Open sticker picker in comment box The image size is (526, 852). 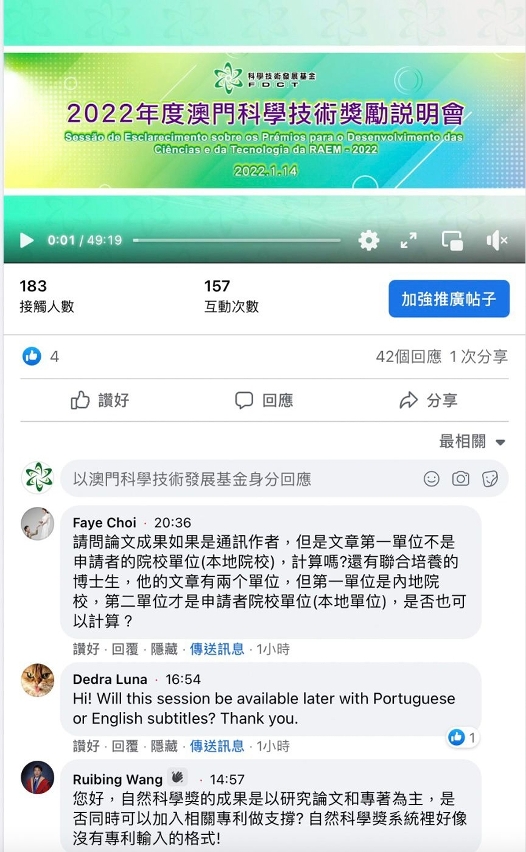490,479
